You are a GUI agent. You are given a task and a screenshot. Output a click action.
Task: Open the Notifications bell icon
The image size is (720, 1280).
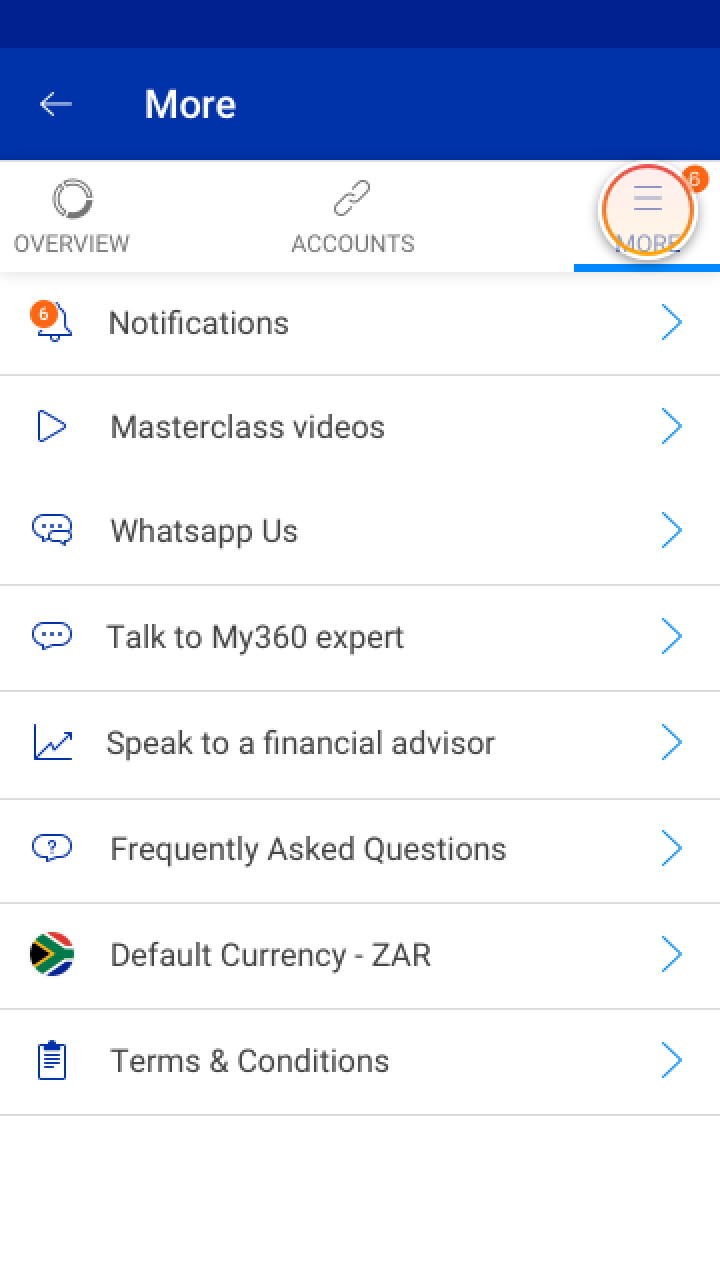(x=52, y=322)
